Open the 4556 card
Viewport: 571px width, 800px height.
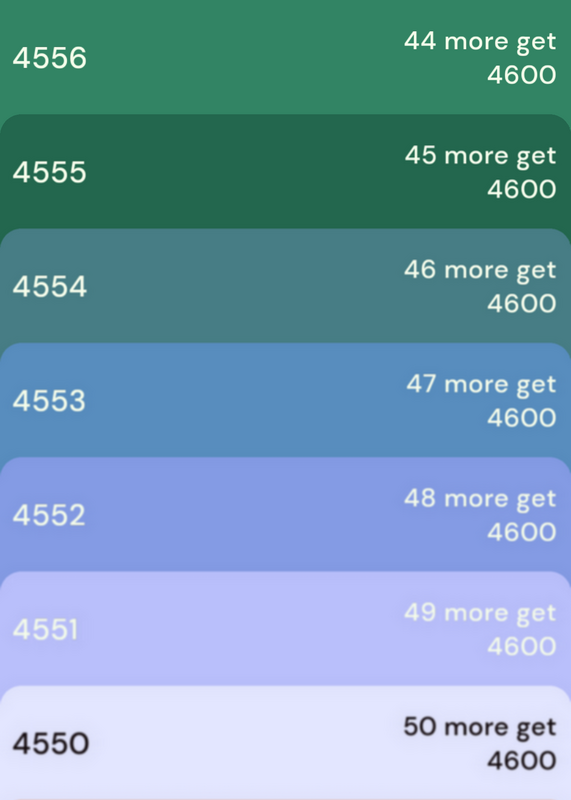(285, 57)
